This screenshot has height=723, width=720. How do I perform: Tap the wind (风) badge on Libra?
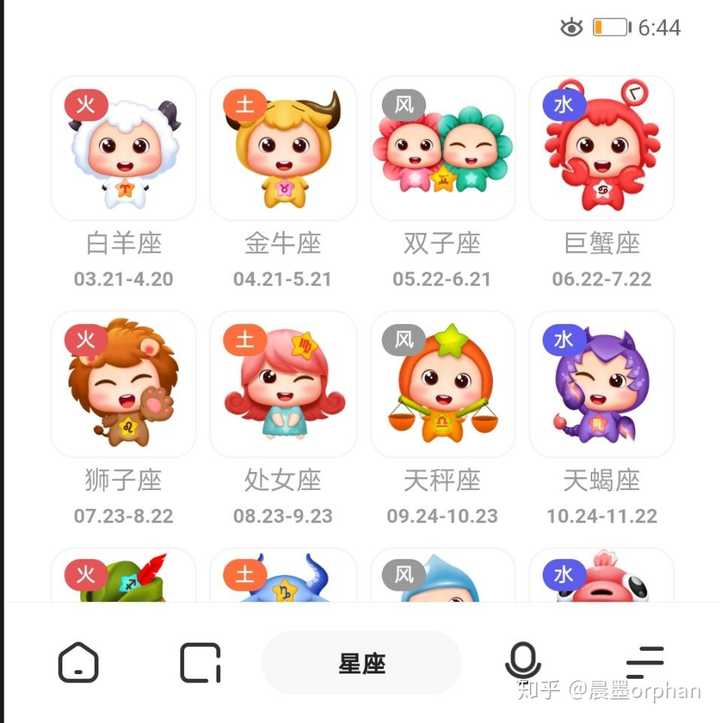pyautogui.click(x=405, y=337)
